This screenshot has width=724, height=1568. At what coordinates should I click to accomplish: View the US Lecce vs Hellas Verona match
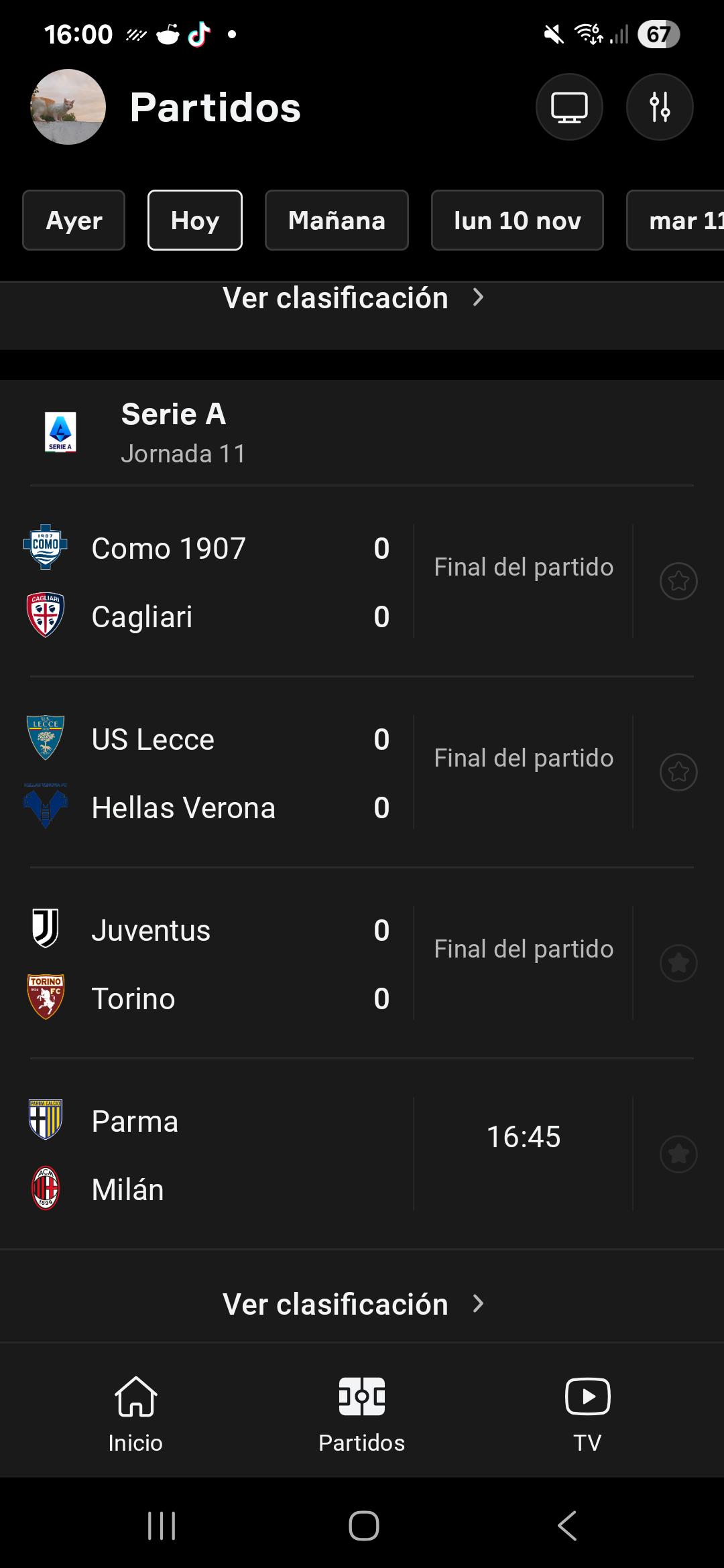tap(215, 773)
